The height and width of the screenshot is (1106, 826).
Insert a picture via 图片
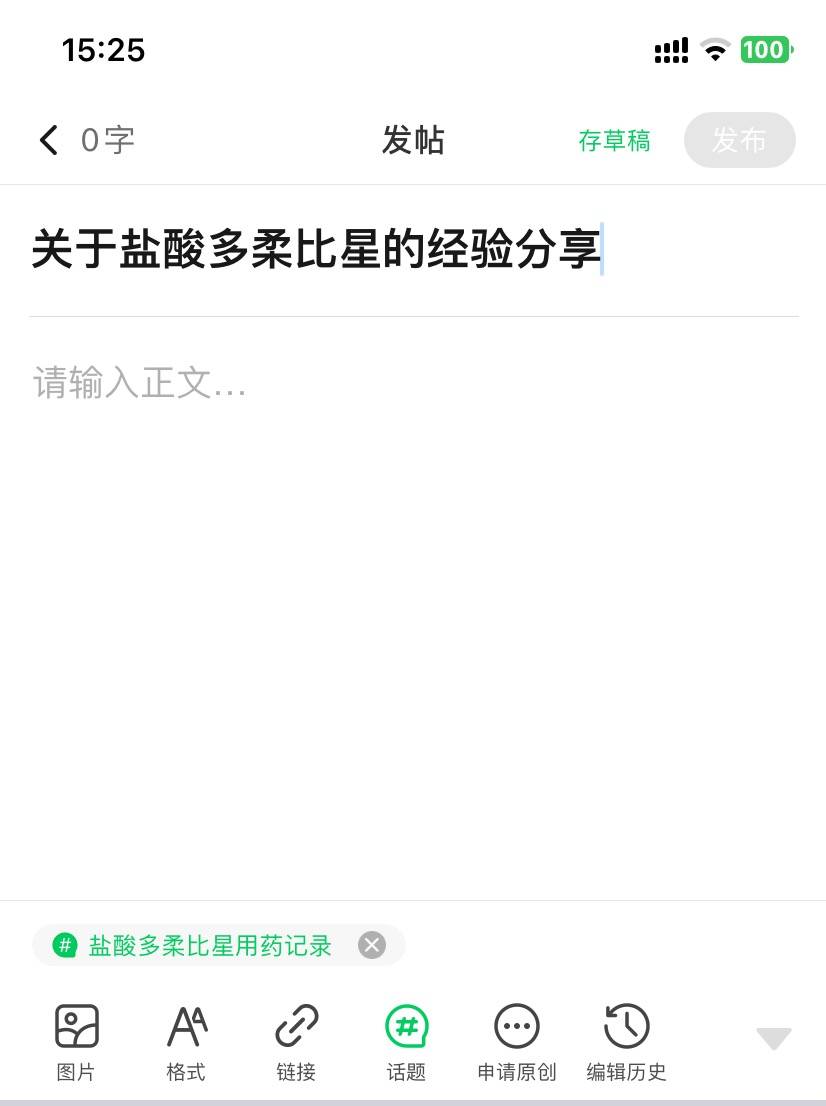[x=76, y=1042]
